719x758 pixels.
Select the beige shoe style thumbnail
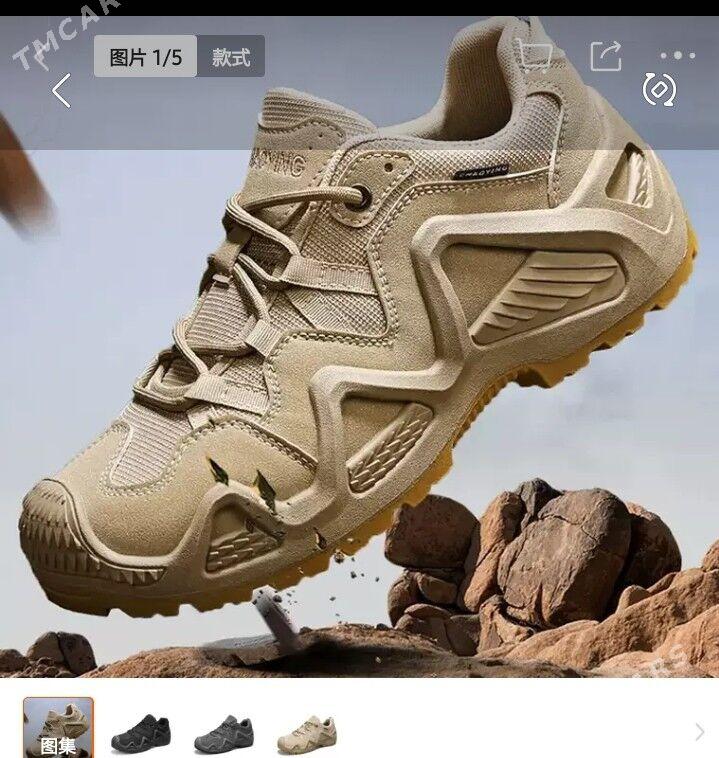coord(307,730)
